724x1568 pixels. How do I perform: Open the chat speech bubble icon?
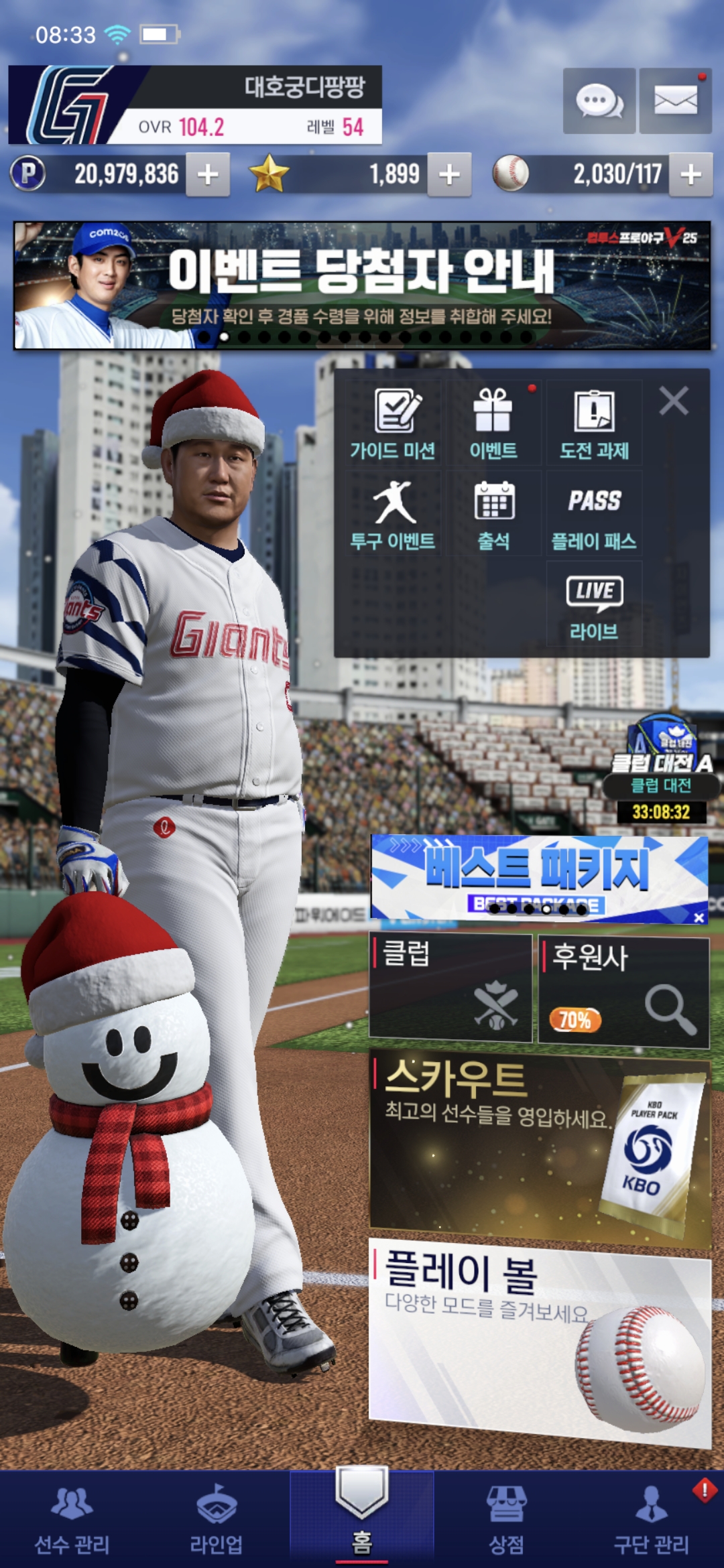pos(599,101)
